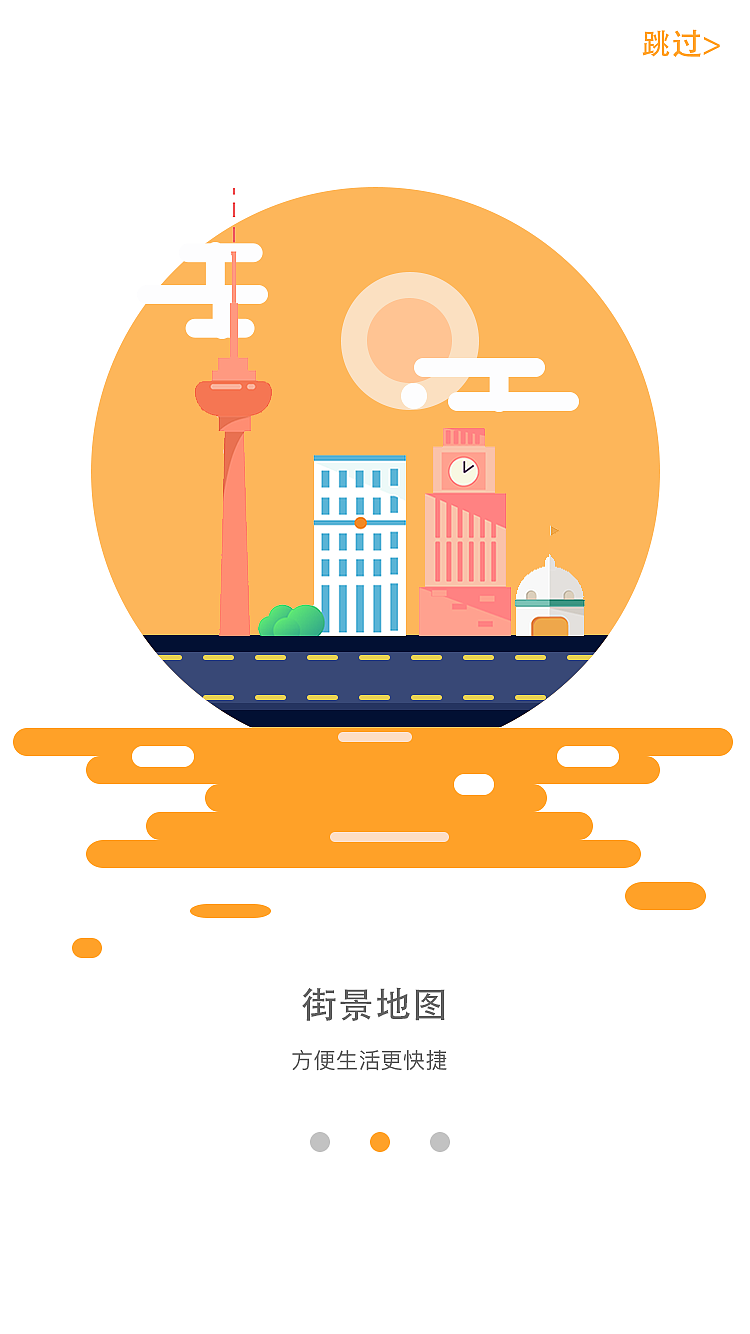Screen dimensions: 750x1334
Task: Select the third gray page indicator dot
Action: 437,1142
